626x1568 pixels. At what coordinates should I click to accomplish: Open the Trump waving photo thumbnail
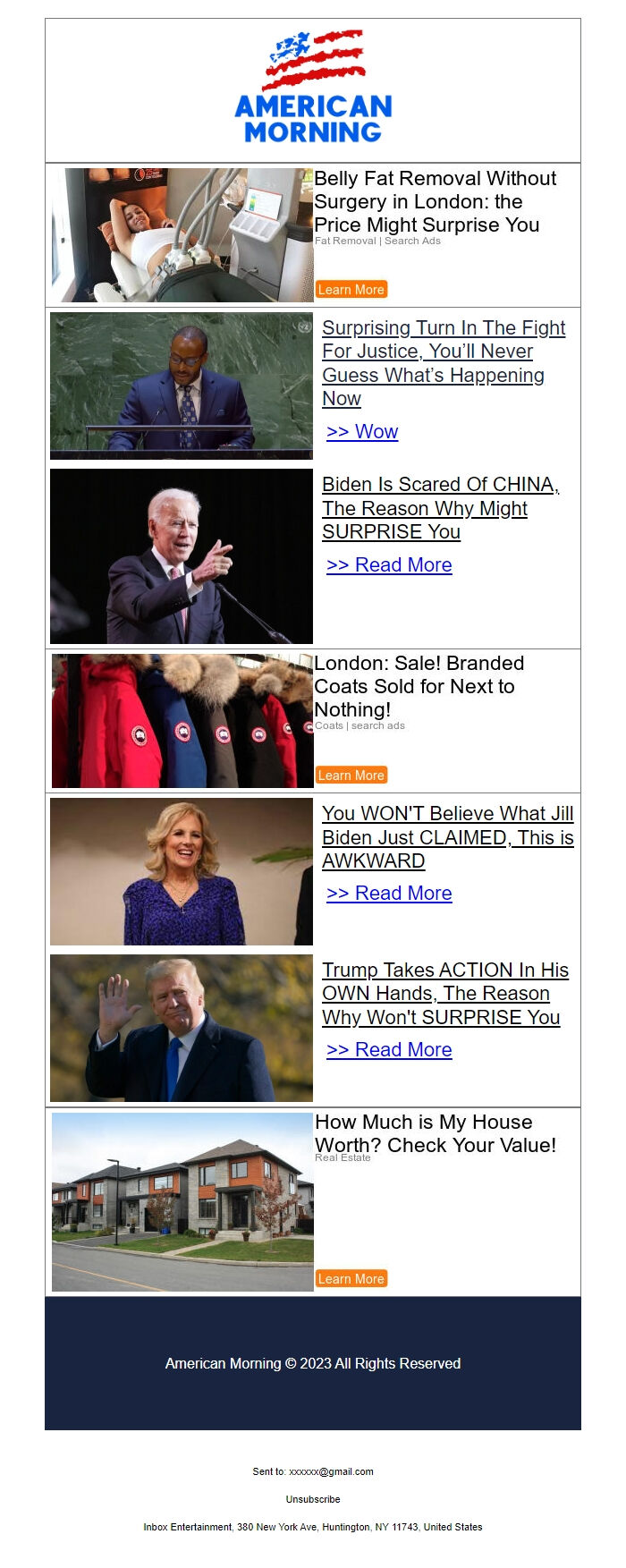pyautogui.click(x=182, y=1028)
